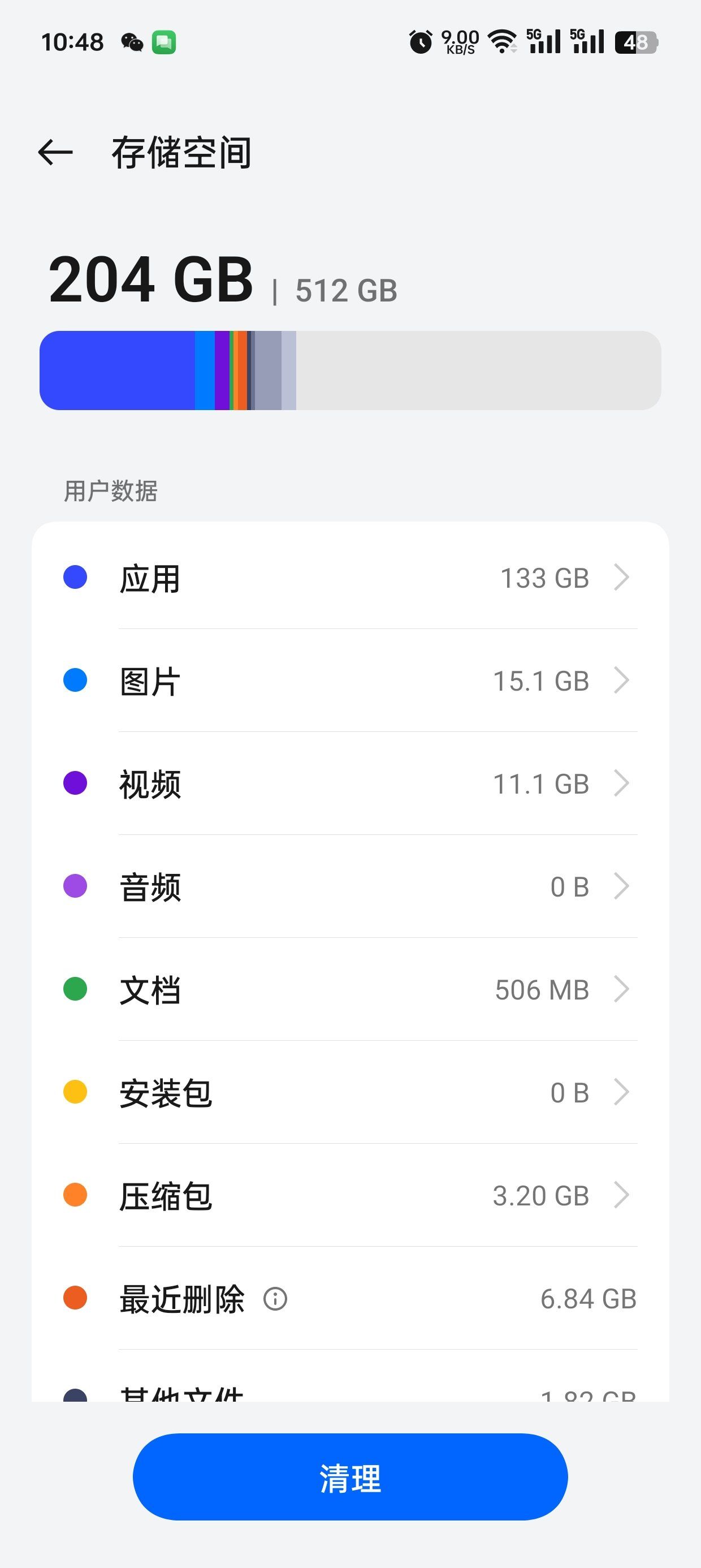View 安装包 storage category
This screenshot has width=701, height=1568.
click(350, 1092)
